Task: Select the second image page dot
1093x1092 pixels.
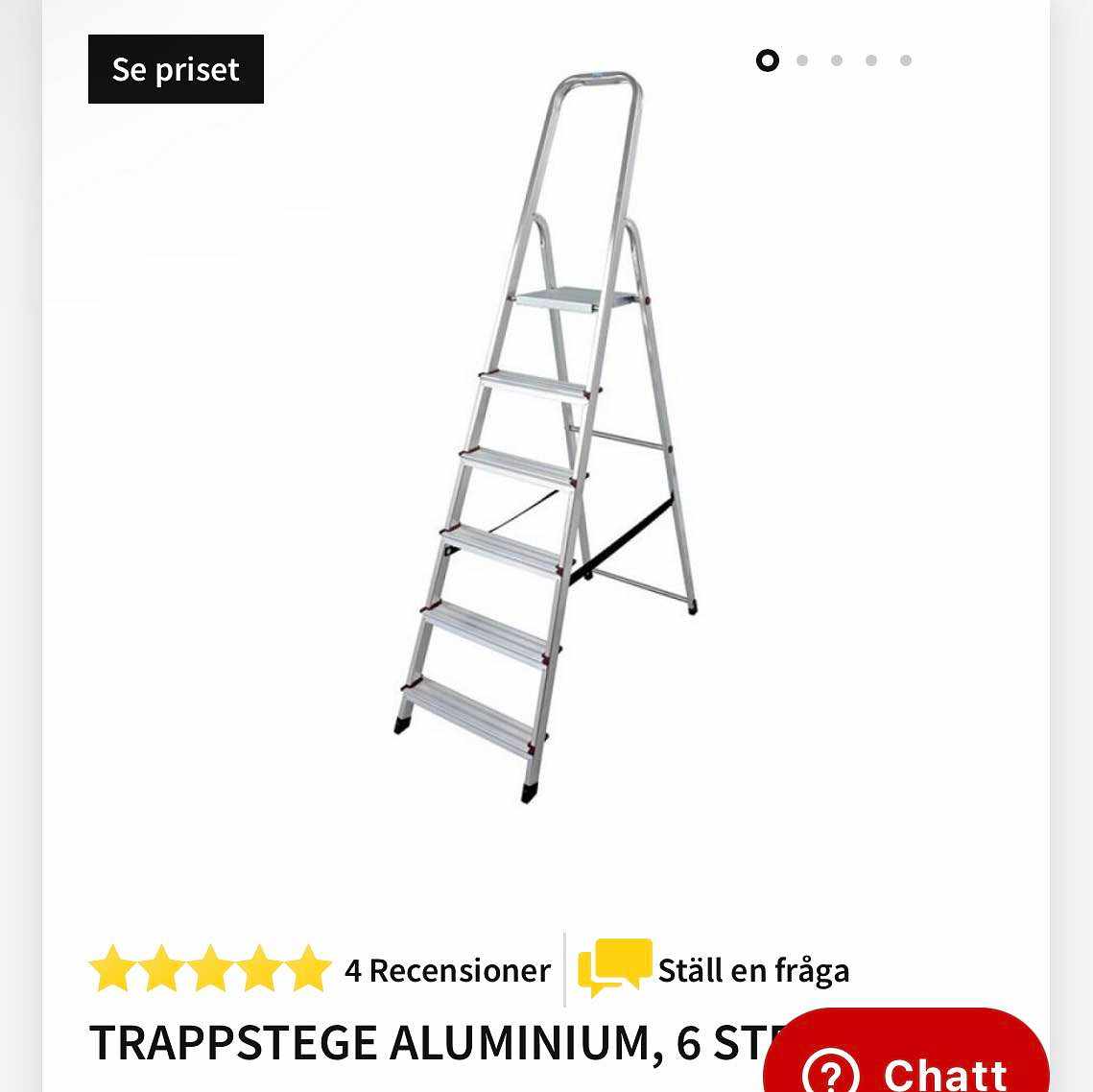Action: (x=802, y=60)
